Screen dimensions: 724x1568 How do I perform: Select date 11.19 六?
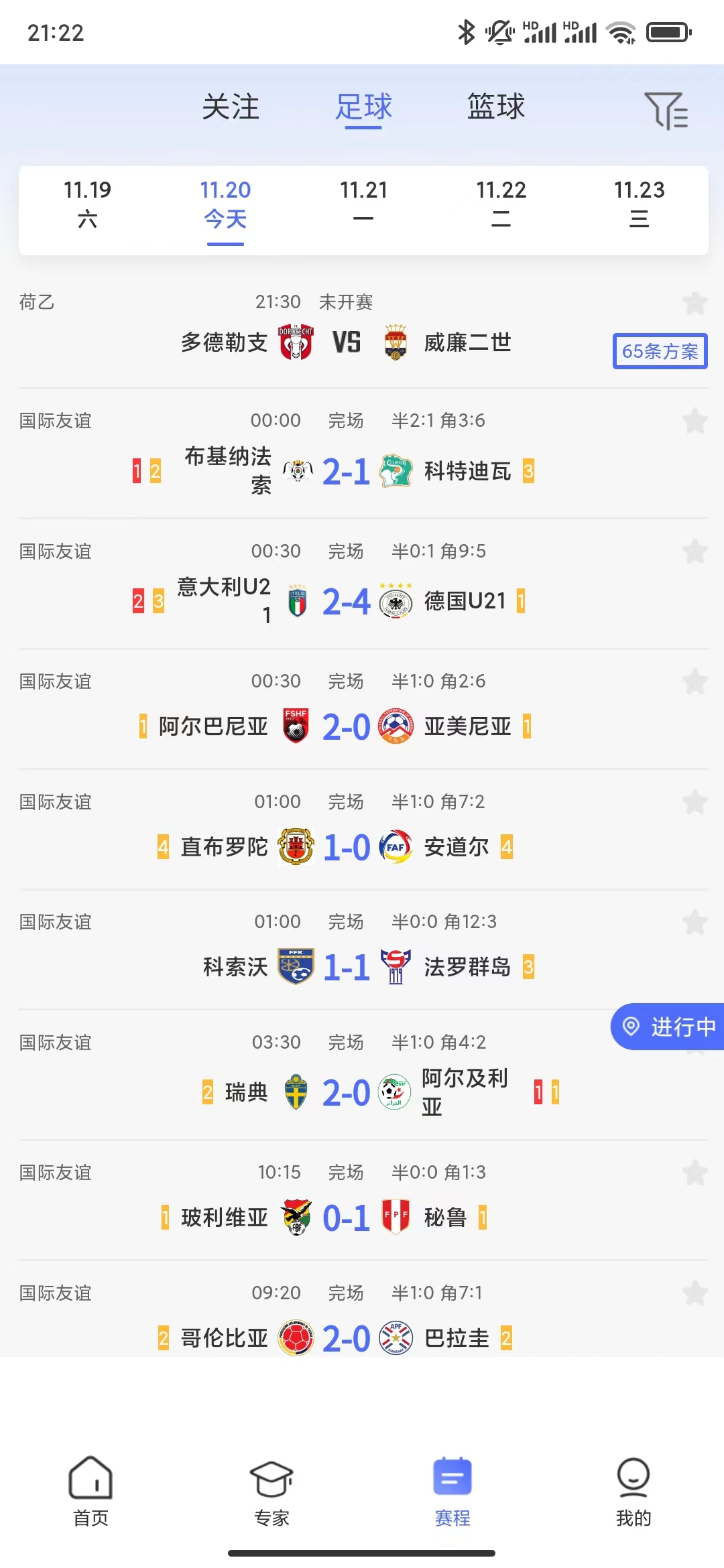click(x=88, y=204)
